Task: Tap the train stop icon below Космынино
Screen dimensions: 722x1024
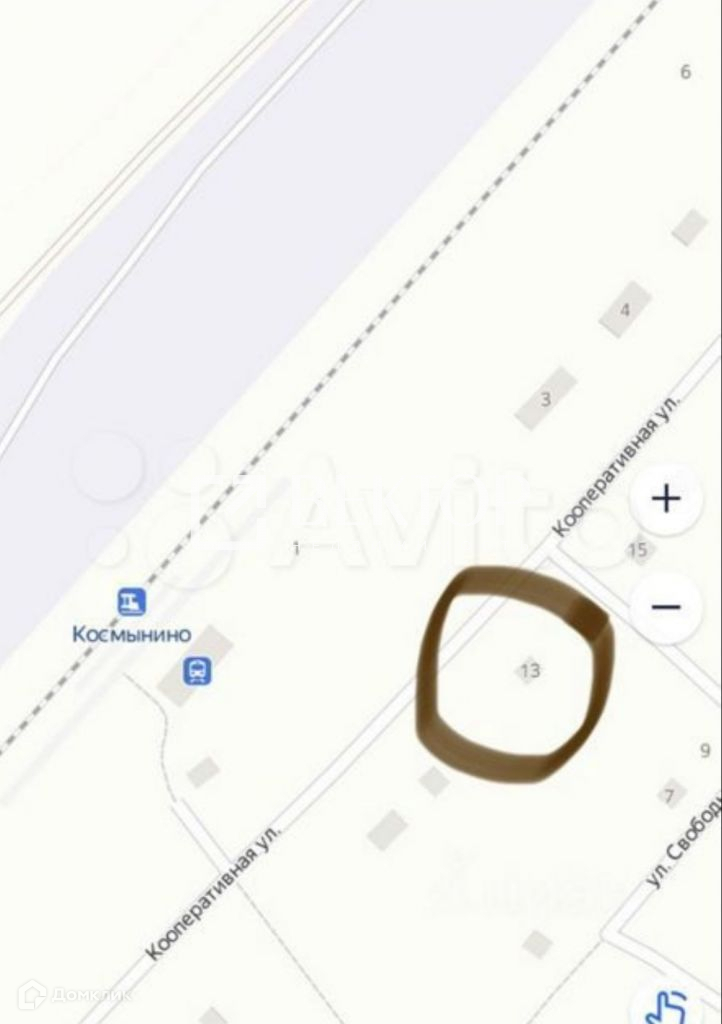Action: pyautogui.click(x=197, y=671)
